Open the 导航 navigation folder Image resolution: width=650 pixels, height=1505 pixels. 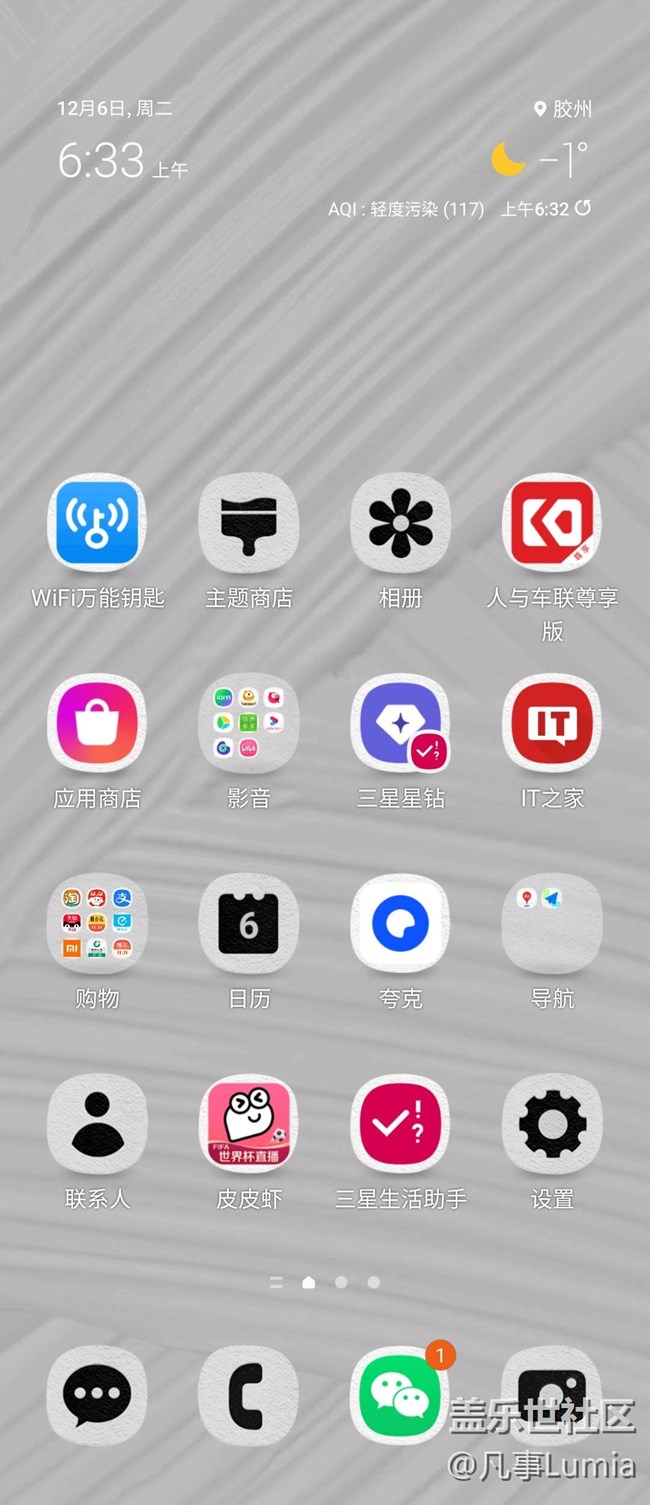[x=552, y=923]
